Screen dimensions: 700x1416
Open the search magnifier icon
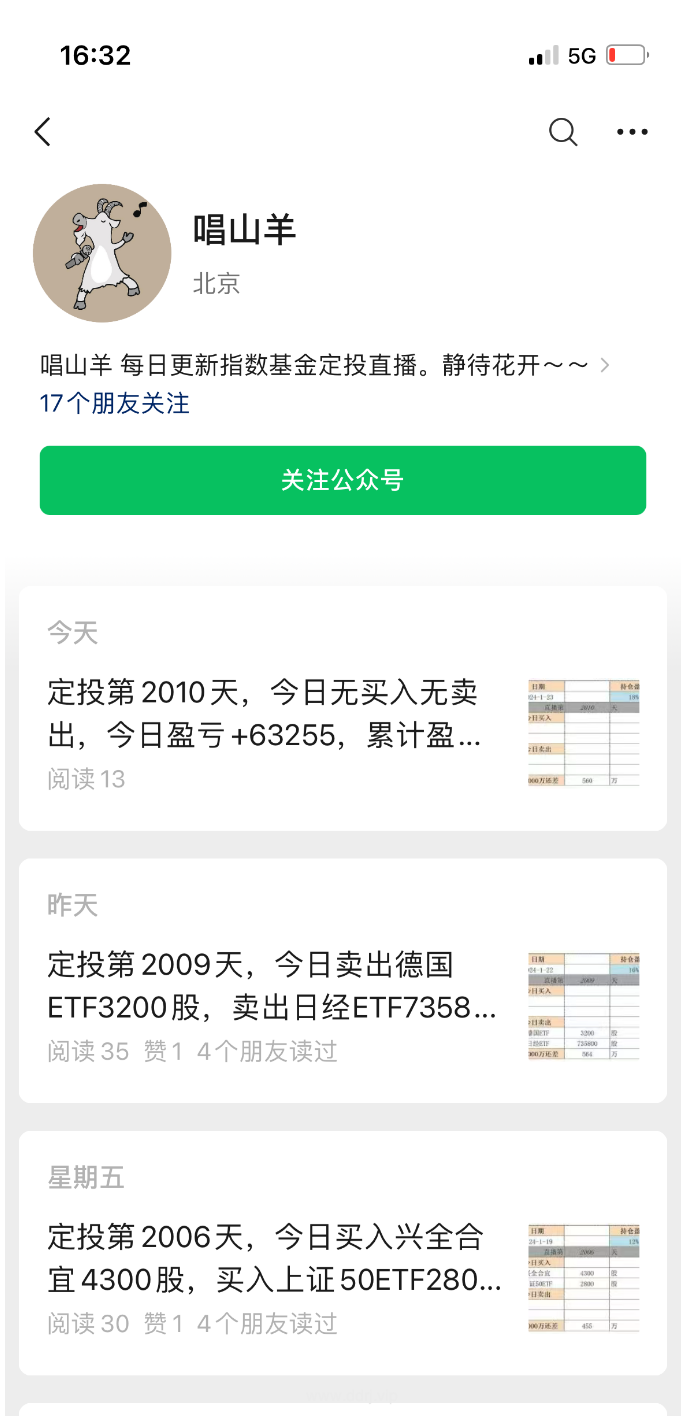[x=563, y=132]
